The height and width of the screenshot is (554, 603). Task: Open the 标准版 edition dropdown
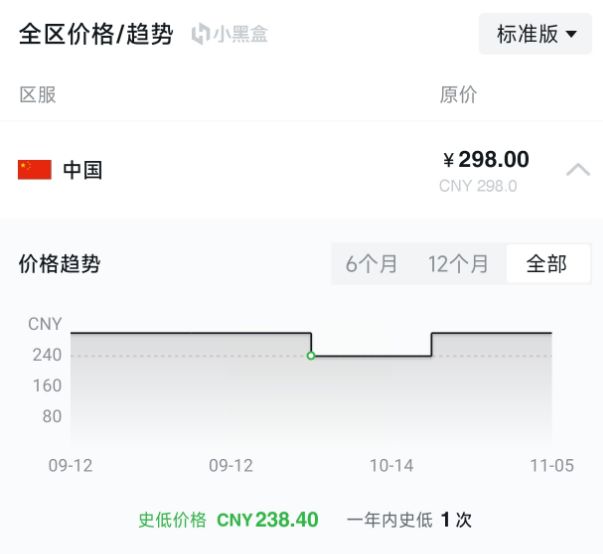tap(536, 34)
